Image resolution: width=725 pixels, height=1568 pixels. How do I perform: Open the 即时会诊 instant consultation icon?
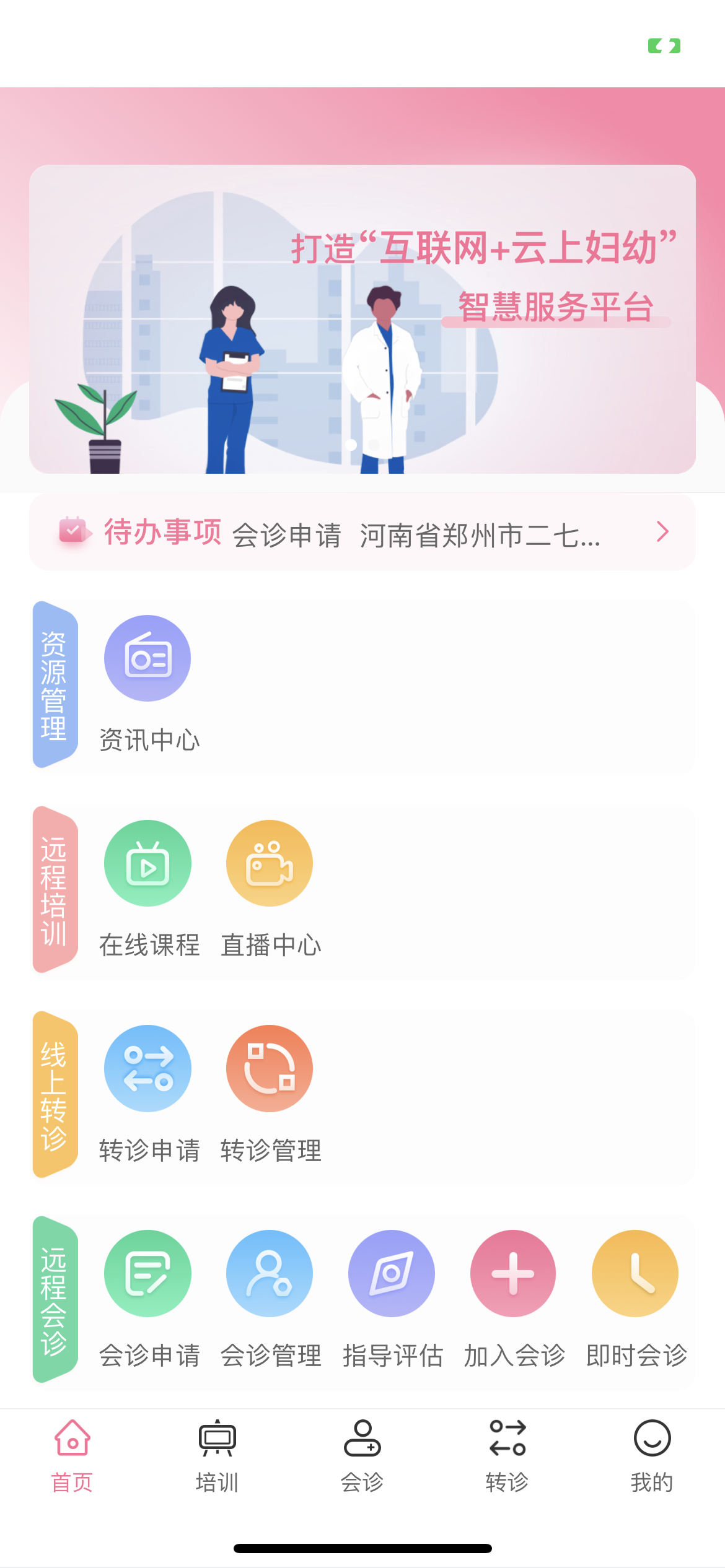click(x=634, y=1274)
